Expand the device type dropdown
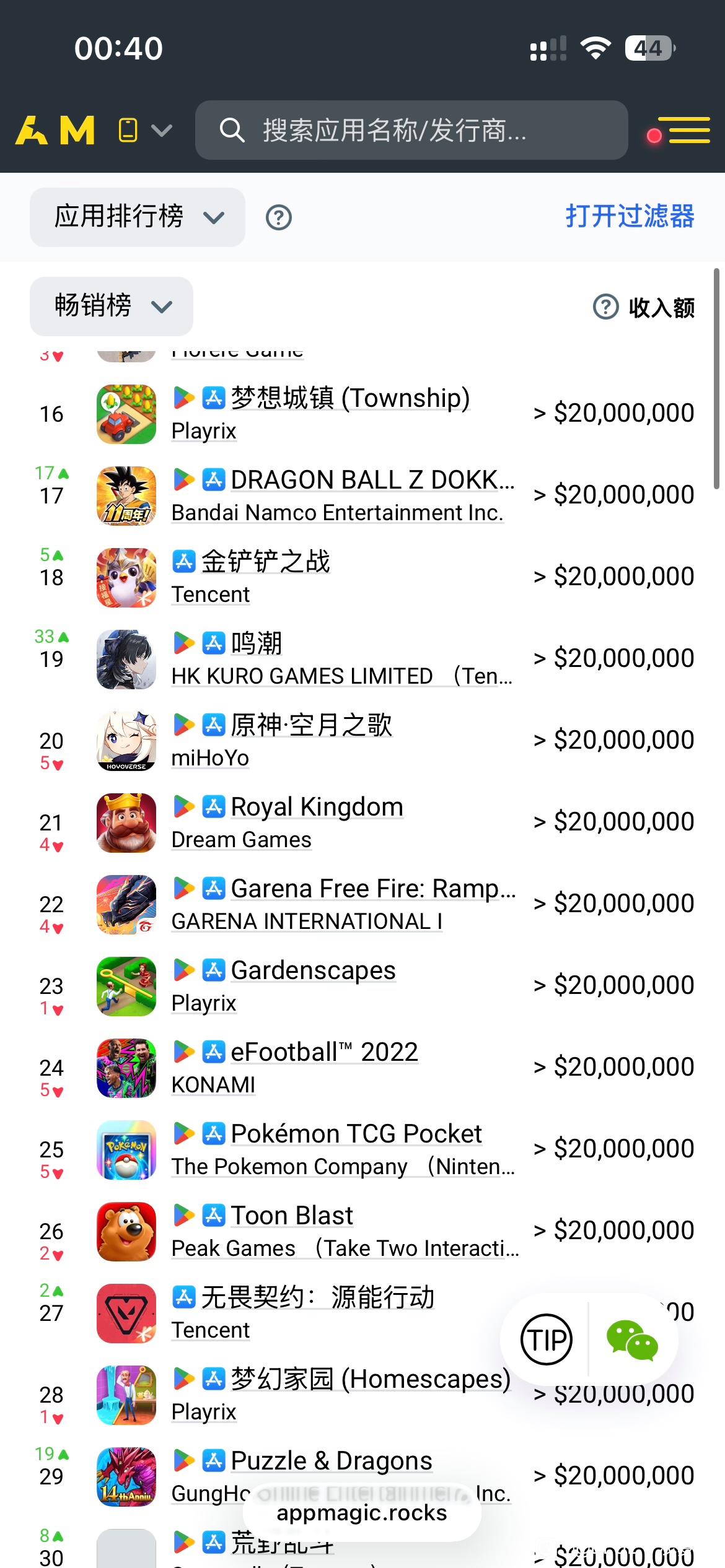 click(145, 131)
